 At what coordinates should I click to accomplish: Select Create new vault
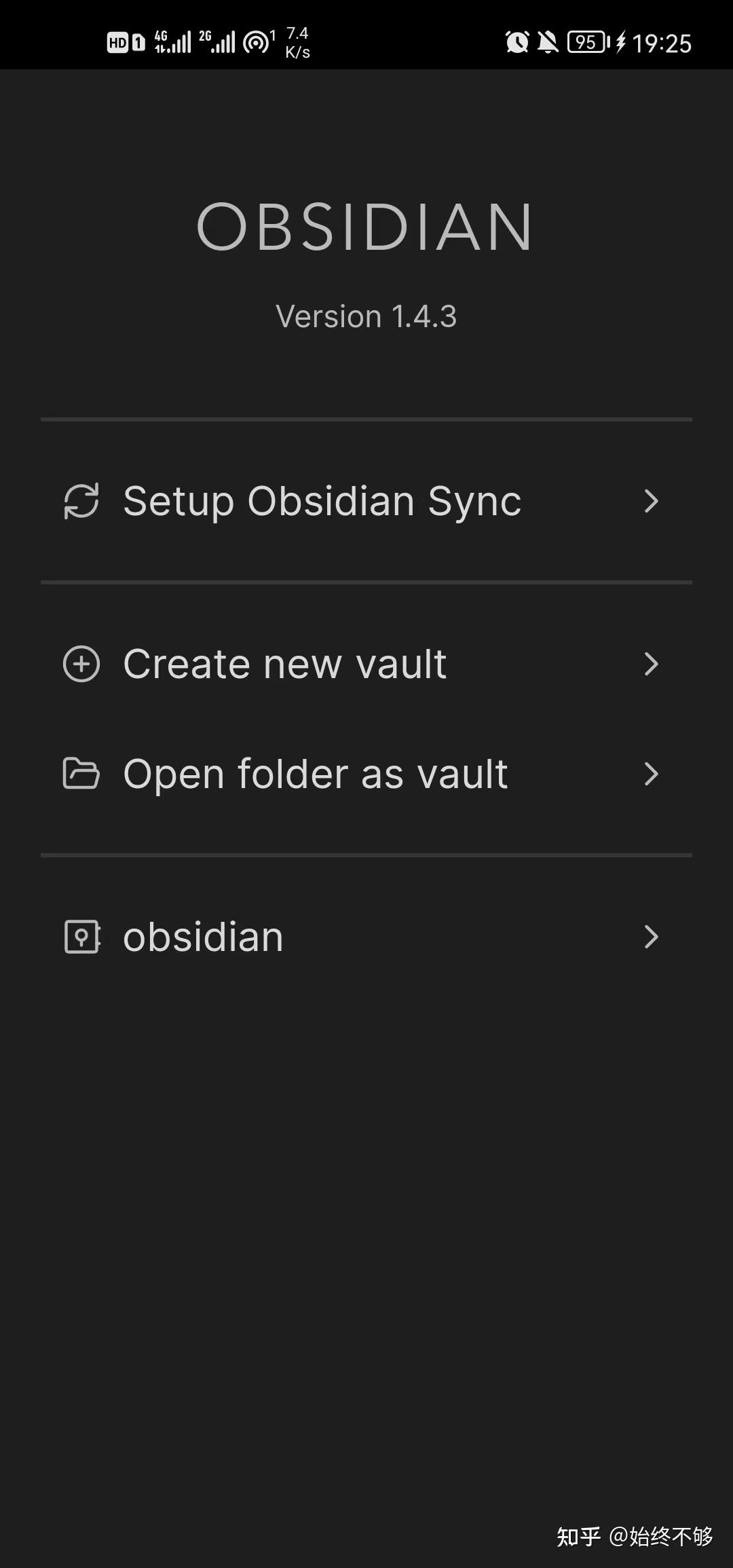coord(284,664)
